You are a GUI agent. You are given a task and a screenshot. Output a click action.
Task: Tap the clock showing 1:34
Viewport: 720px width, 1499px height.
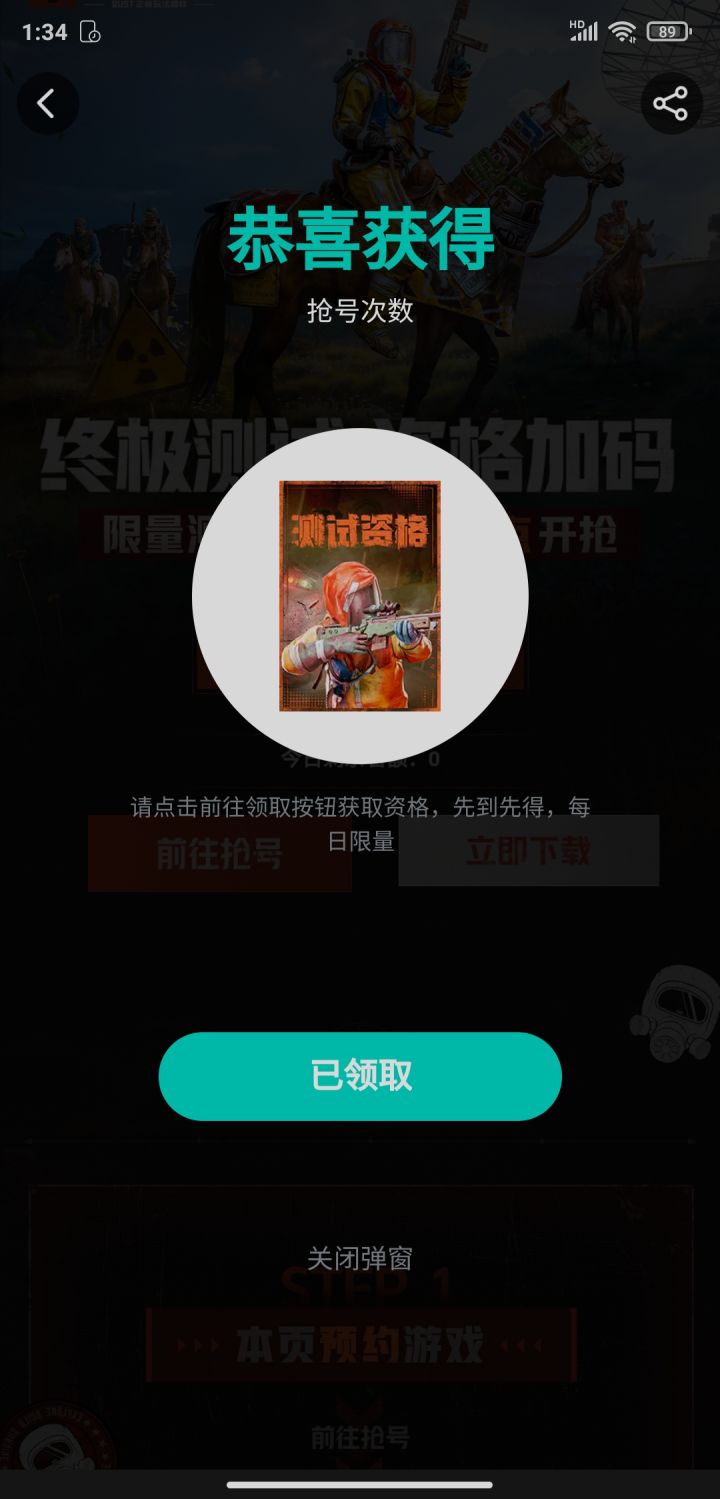point(43,33)
